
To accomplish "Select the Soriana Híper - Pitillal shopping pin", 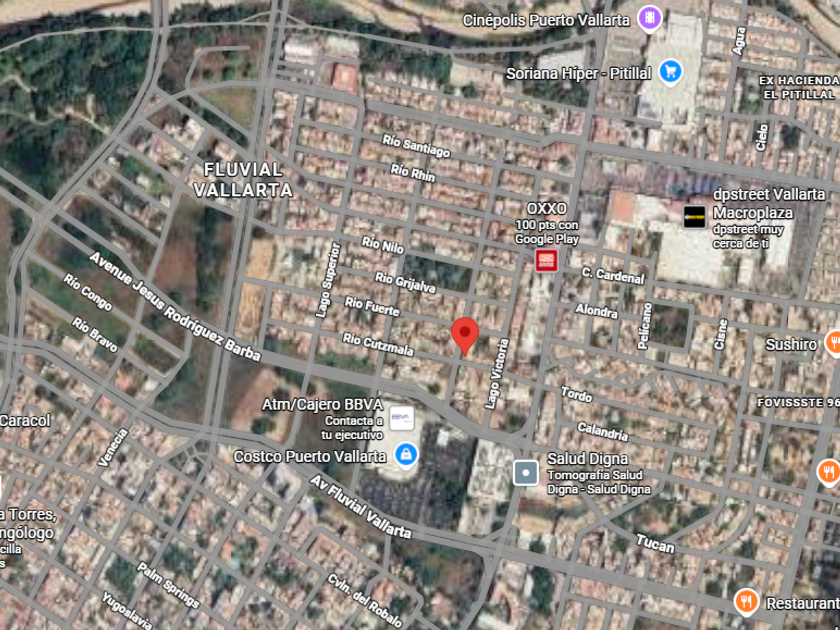I will point(670,72).
